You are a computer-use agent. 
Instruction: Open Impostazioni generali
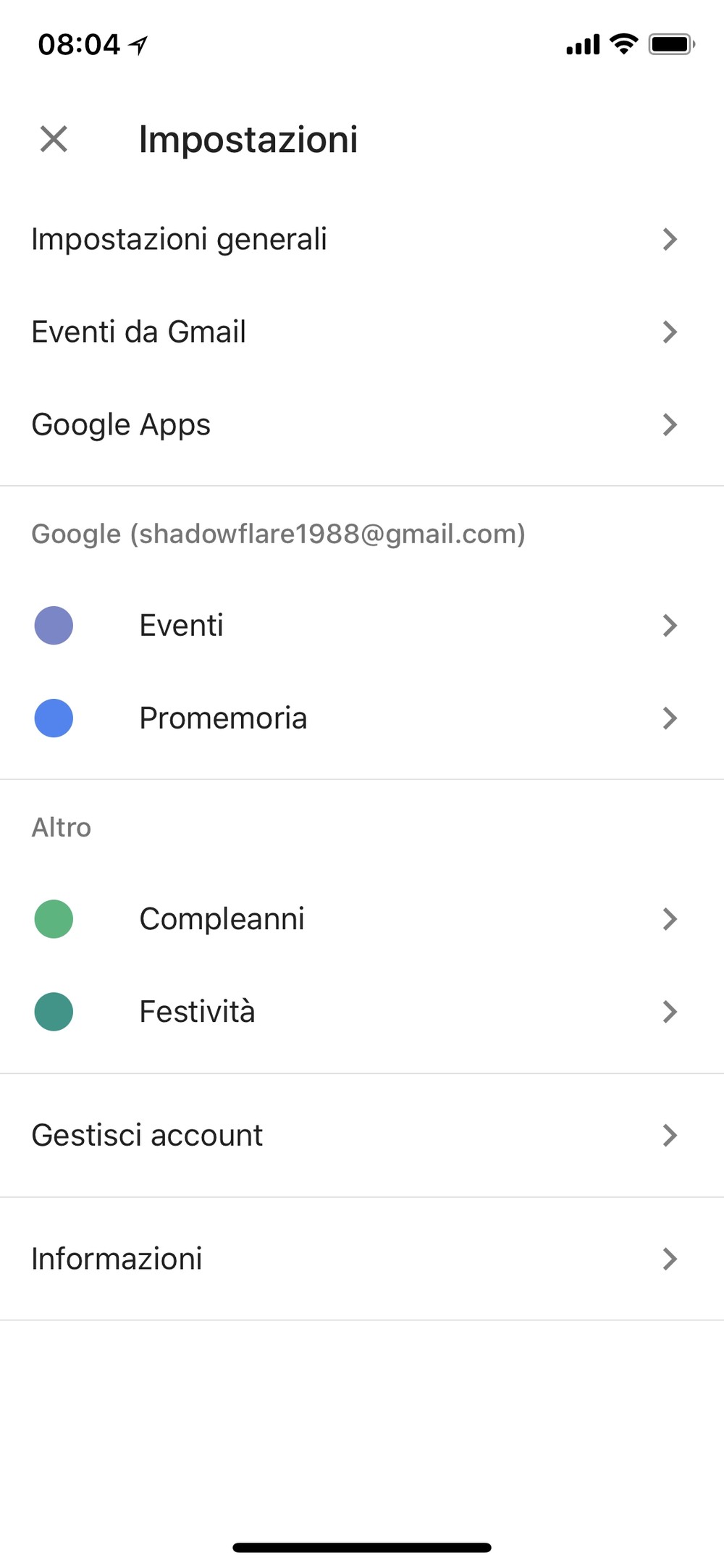click(362, 239)
